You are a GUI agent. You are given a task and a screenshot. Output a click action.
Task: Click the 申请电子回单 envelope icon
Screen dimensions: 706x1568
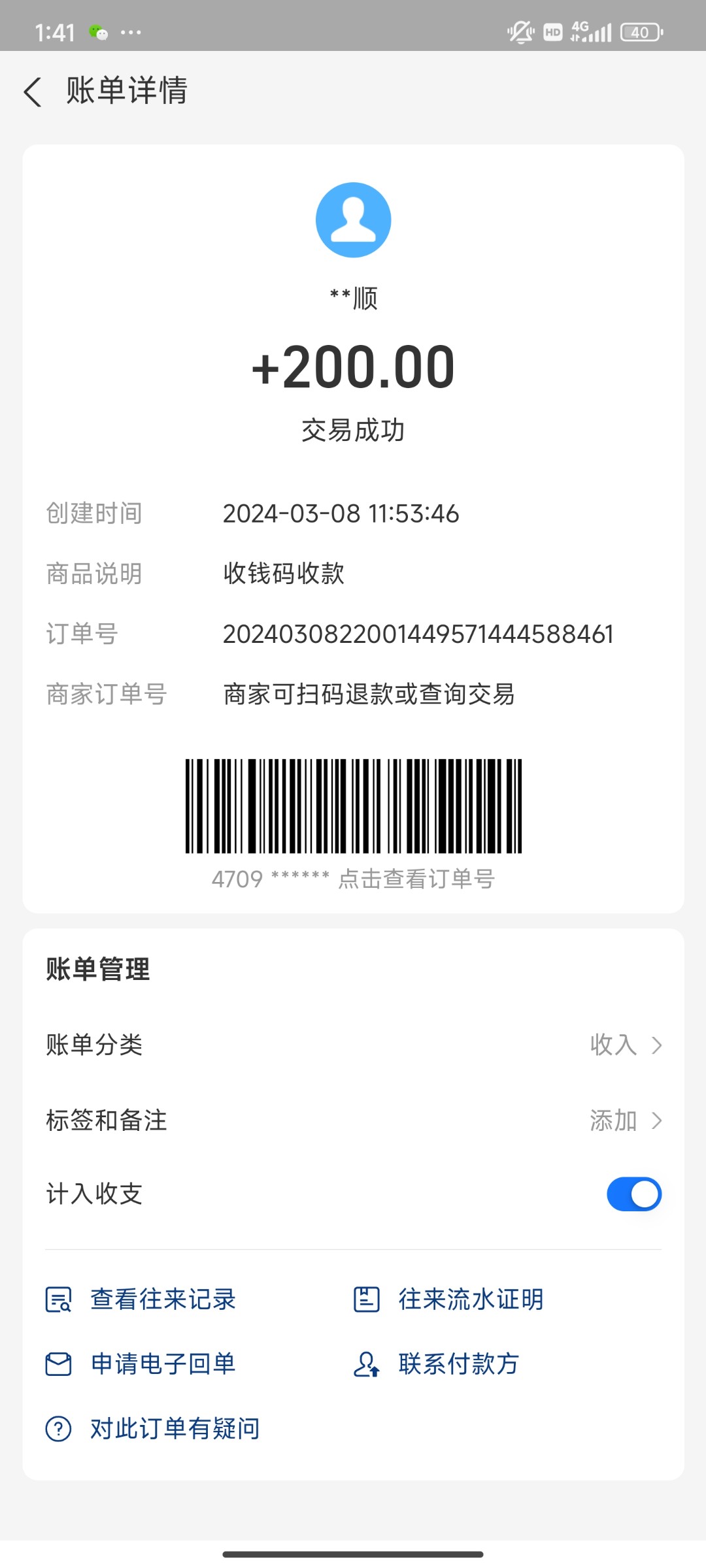click(x=58, y=1364)
